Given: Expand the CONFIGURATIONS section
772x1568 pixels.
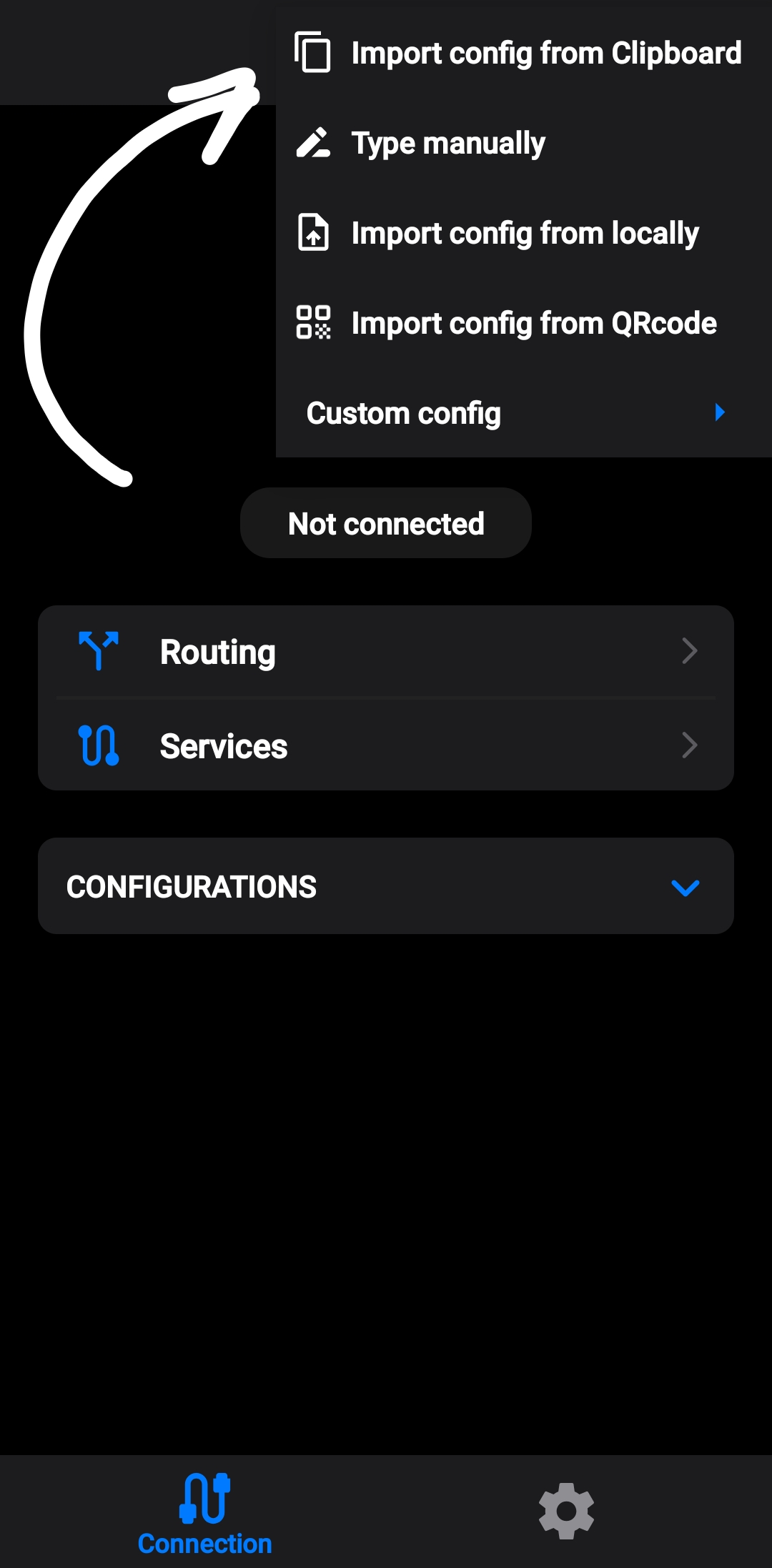Looking at the screenshot, I should (x=386, y=886).
